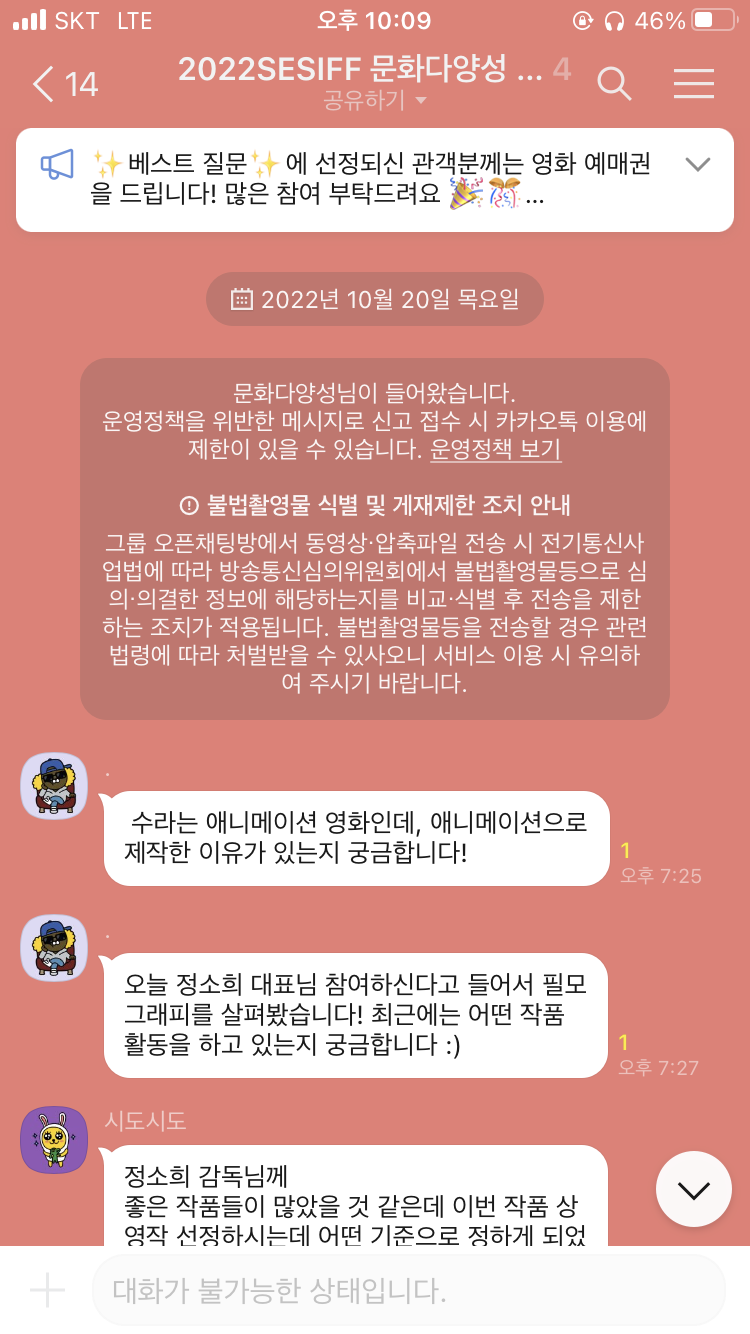
Task: Jump to the latest message arrow button
Action: coord(693,1189)
